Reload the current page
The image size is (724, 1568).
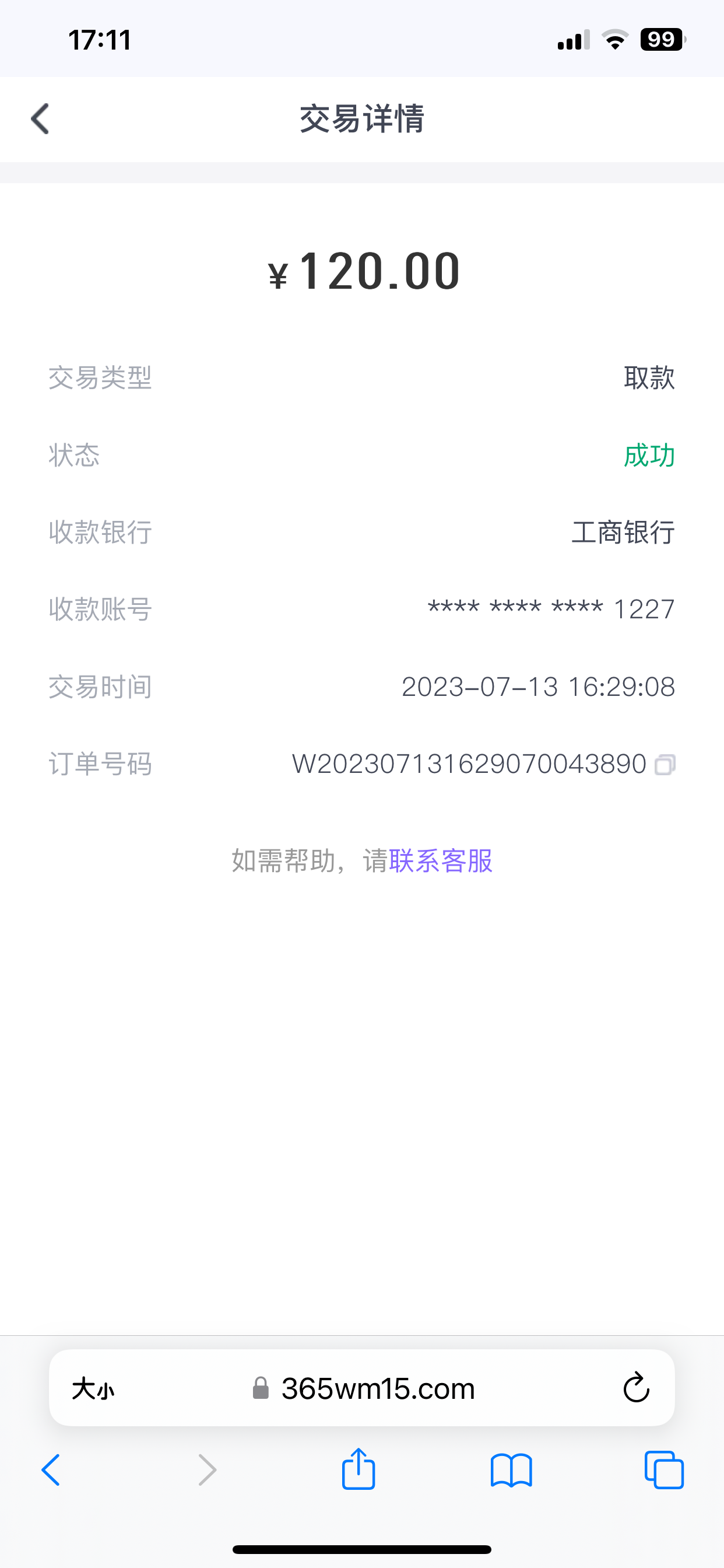[x=636, y=1388]
